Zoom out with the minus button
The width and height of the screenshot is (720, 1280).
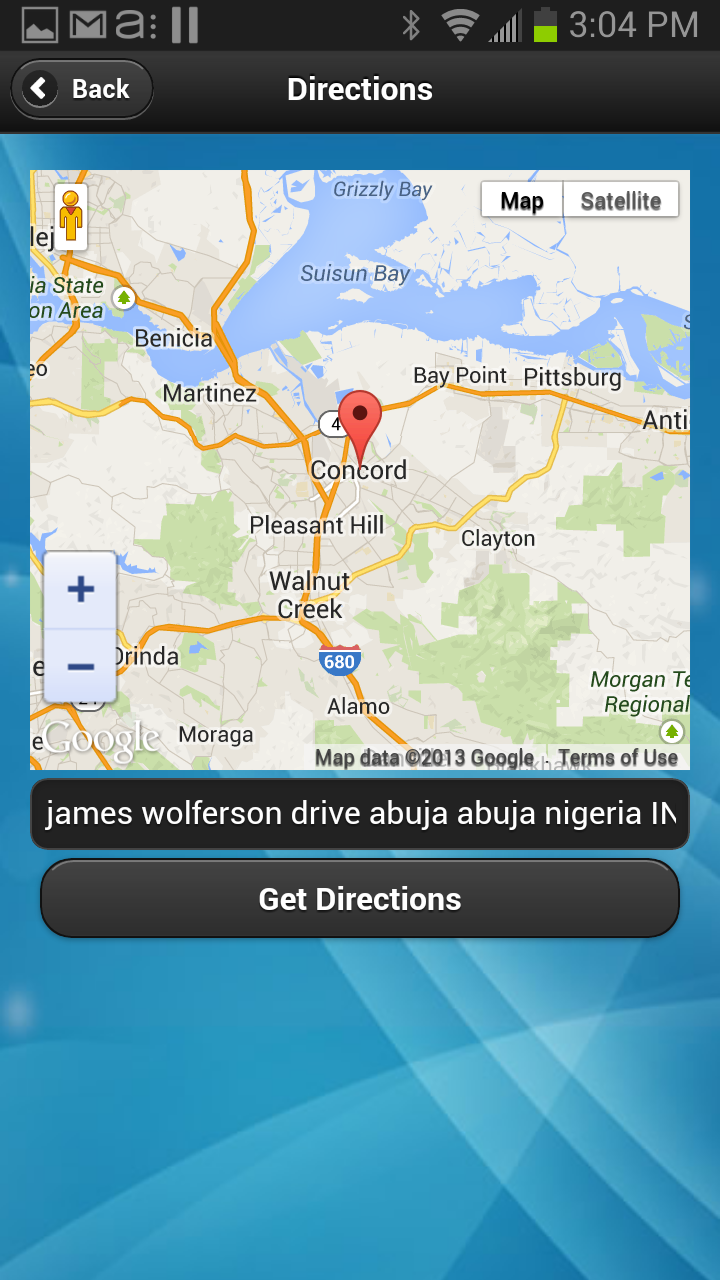[x=81, y=666]
